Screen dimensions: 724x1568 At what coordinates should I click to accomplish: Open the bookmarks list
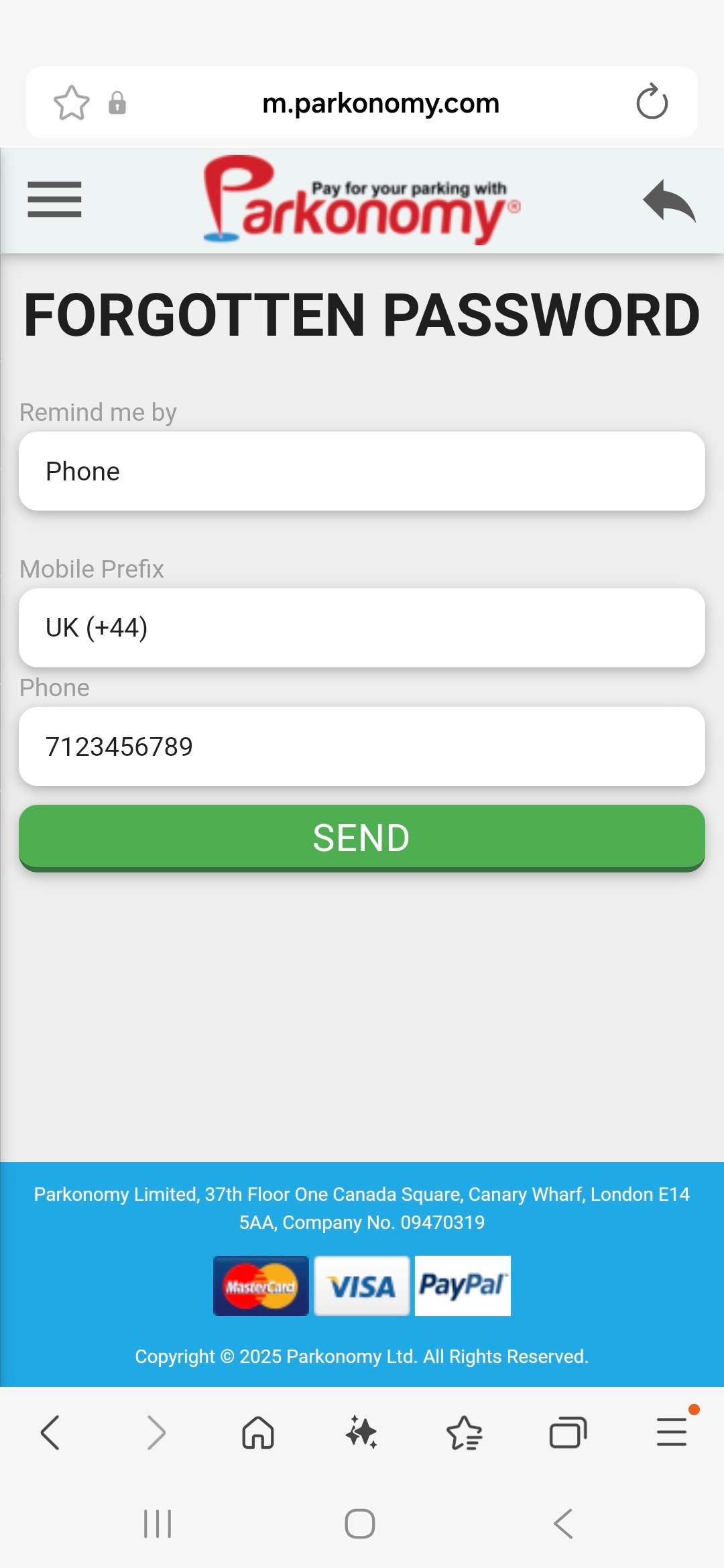pos(465,1433)
